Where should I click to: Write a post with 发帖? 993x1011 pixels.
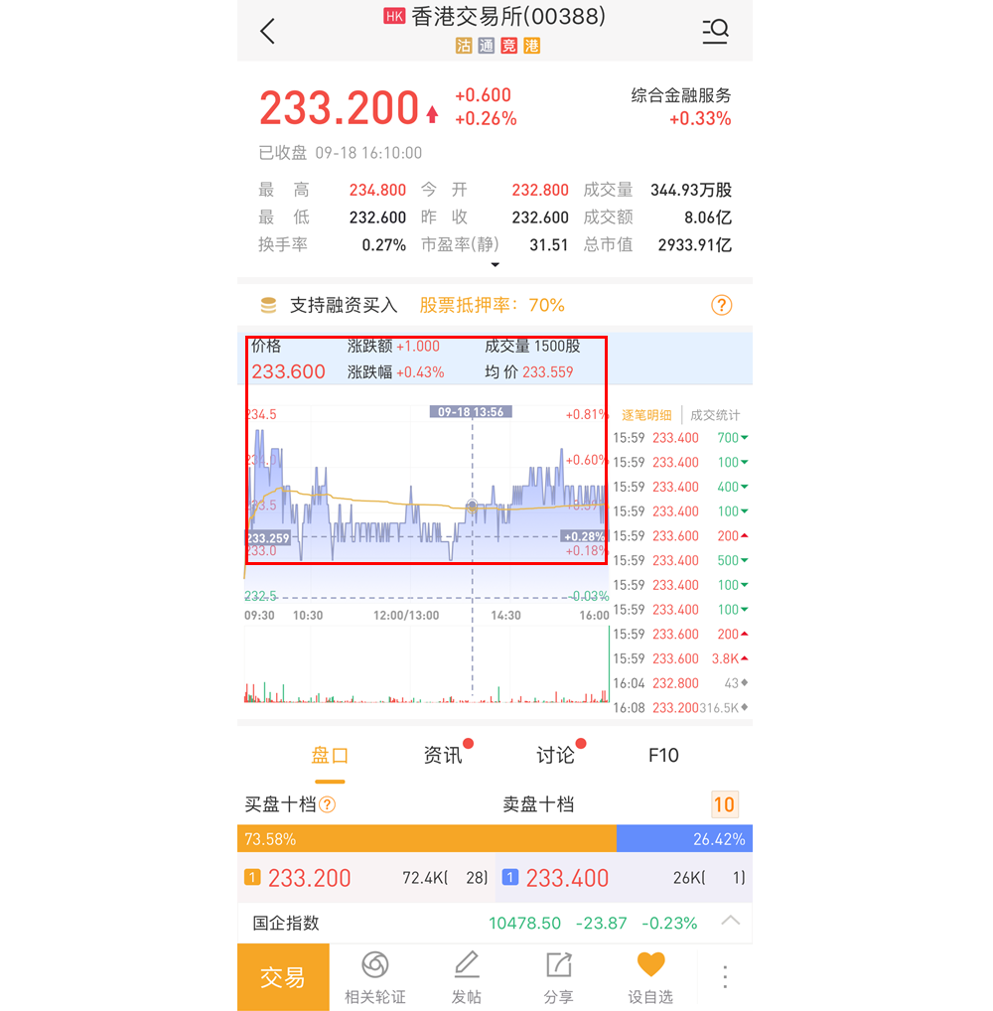pos(466,977)
